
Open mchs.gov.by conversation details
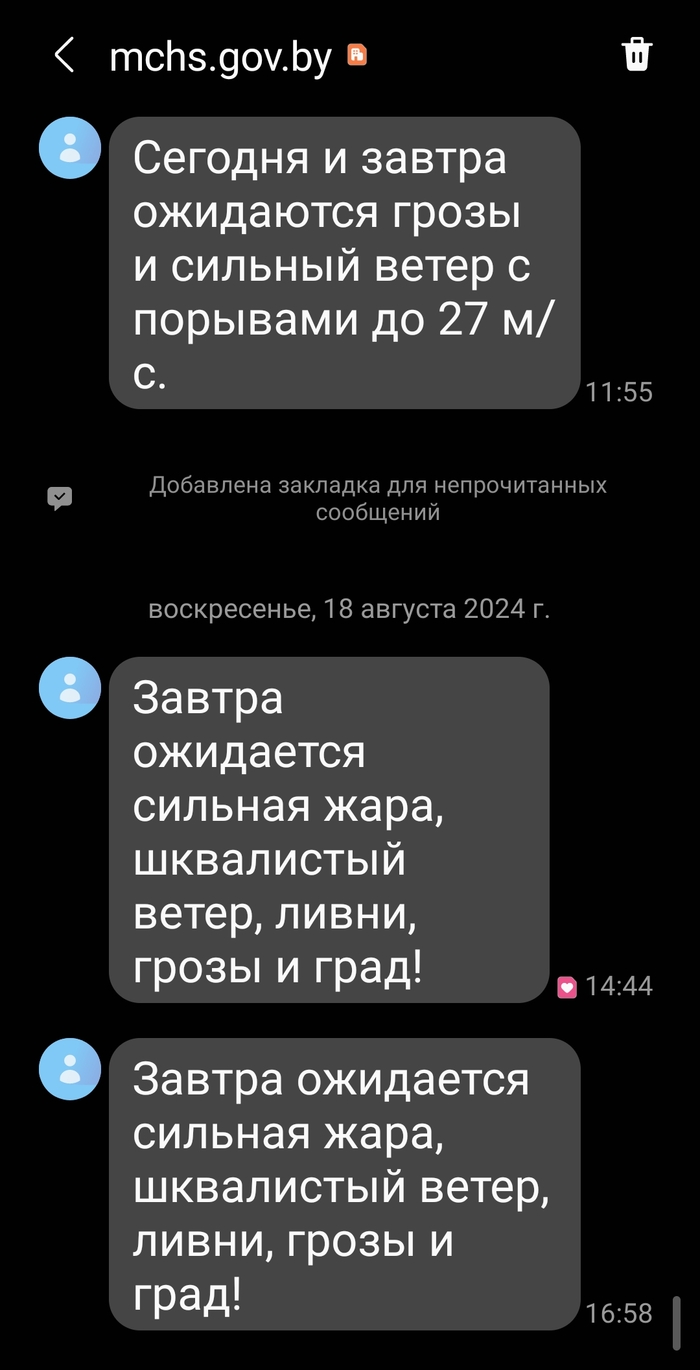[x=220, y=57]
